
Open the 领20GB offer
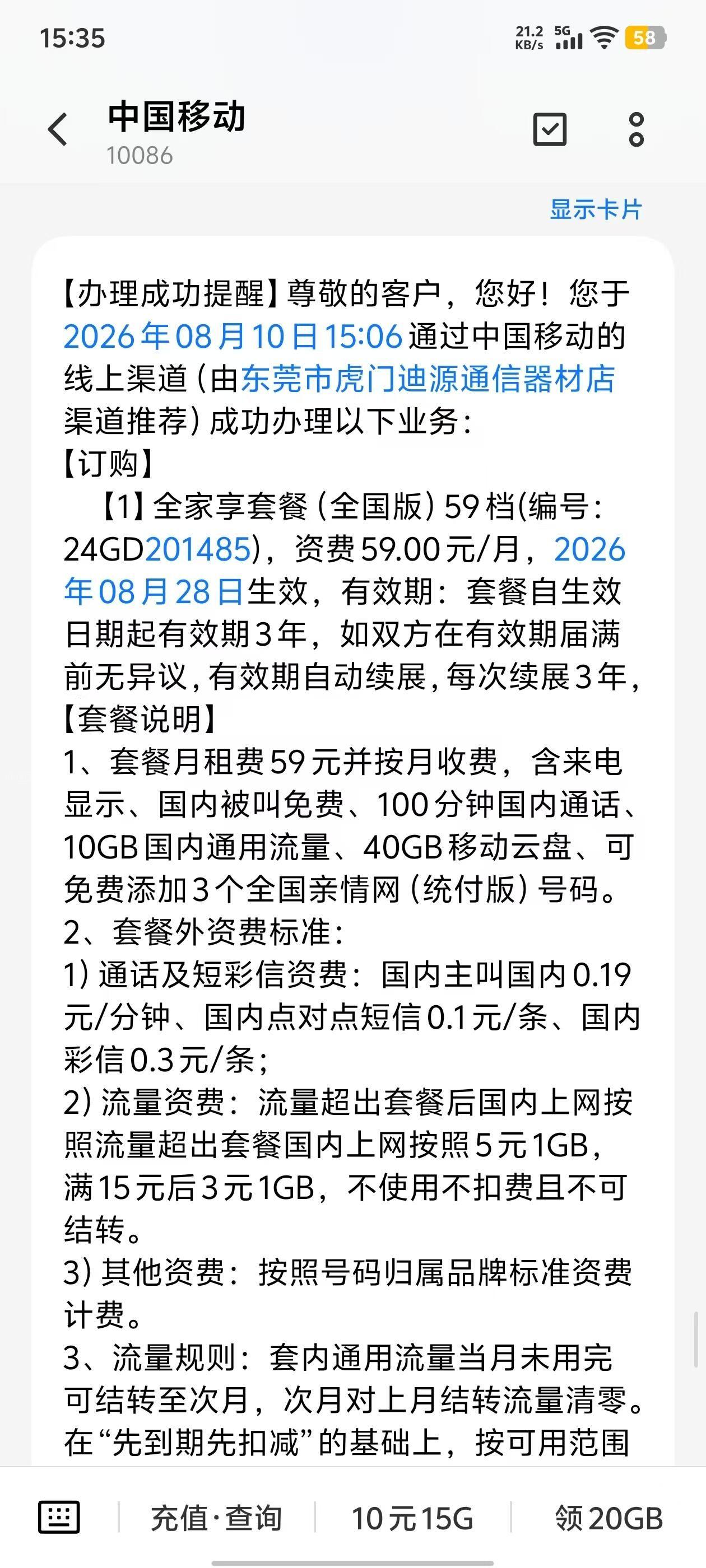pyautogui.click(x=609, y=1518)
